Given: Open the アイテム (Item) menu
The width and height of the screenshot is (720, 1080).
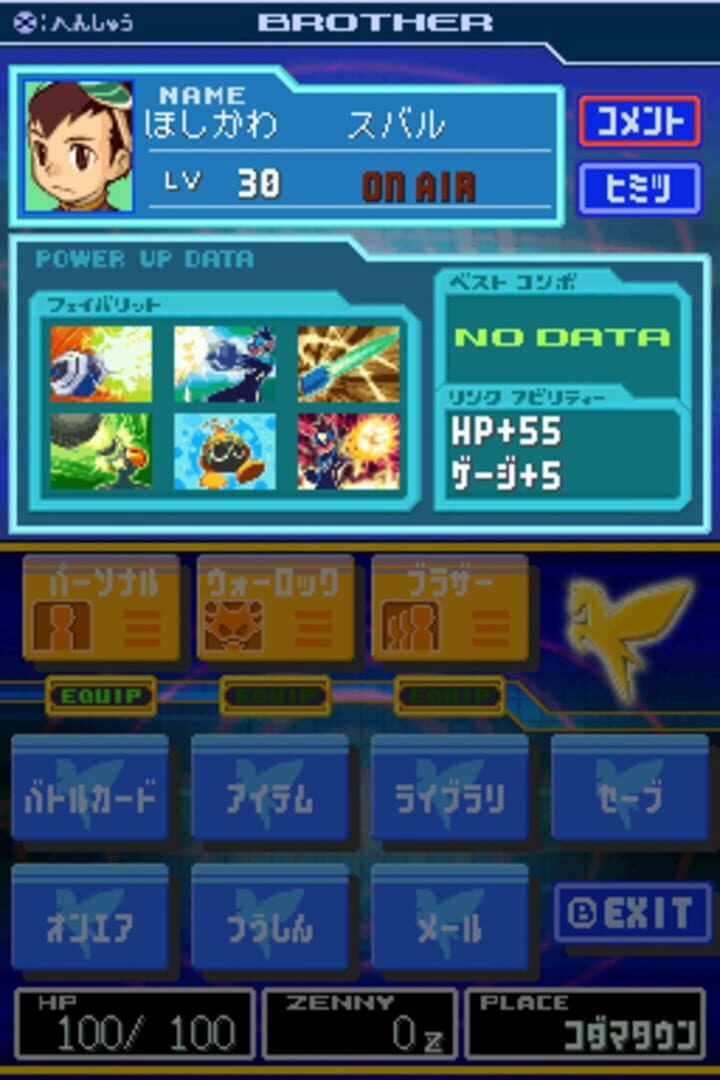Looking at the screenshot, I should 270,790.
